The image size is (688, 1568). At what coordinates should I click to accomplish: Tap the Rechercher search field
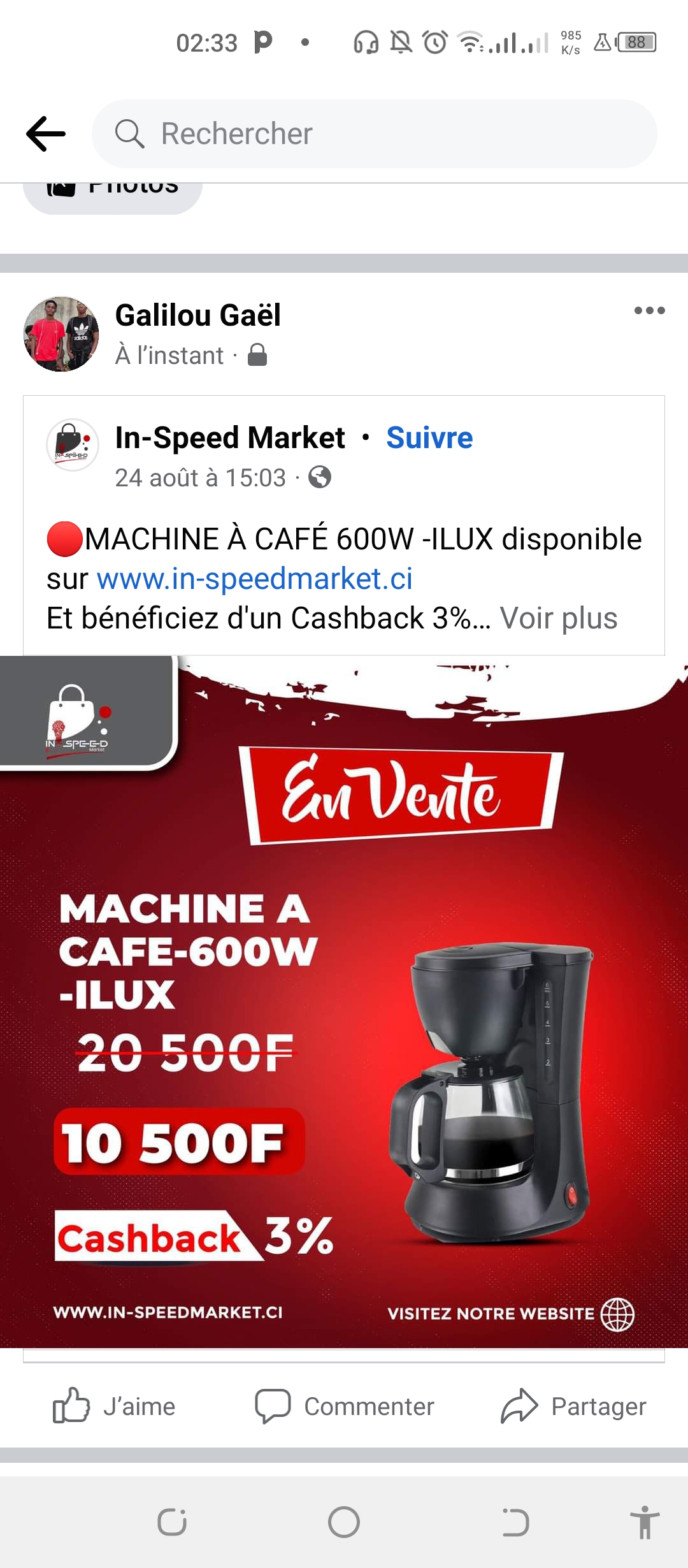click(x=375, y=134)
